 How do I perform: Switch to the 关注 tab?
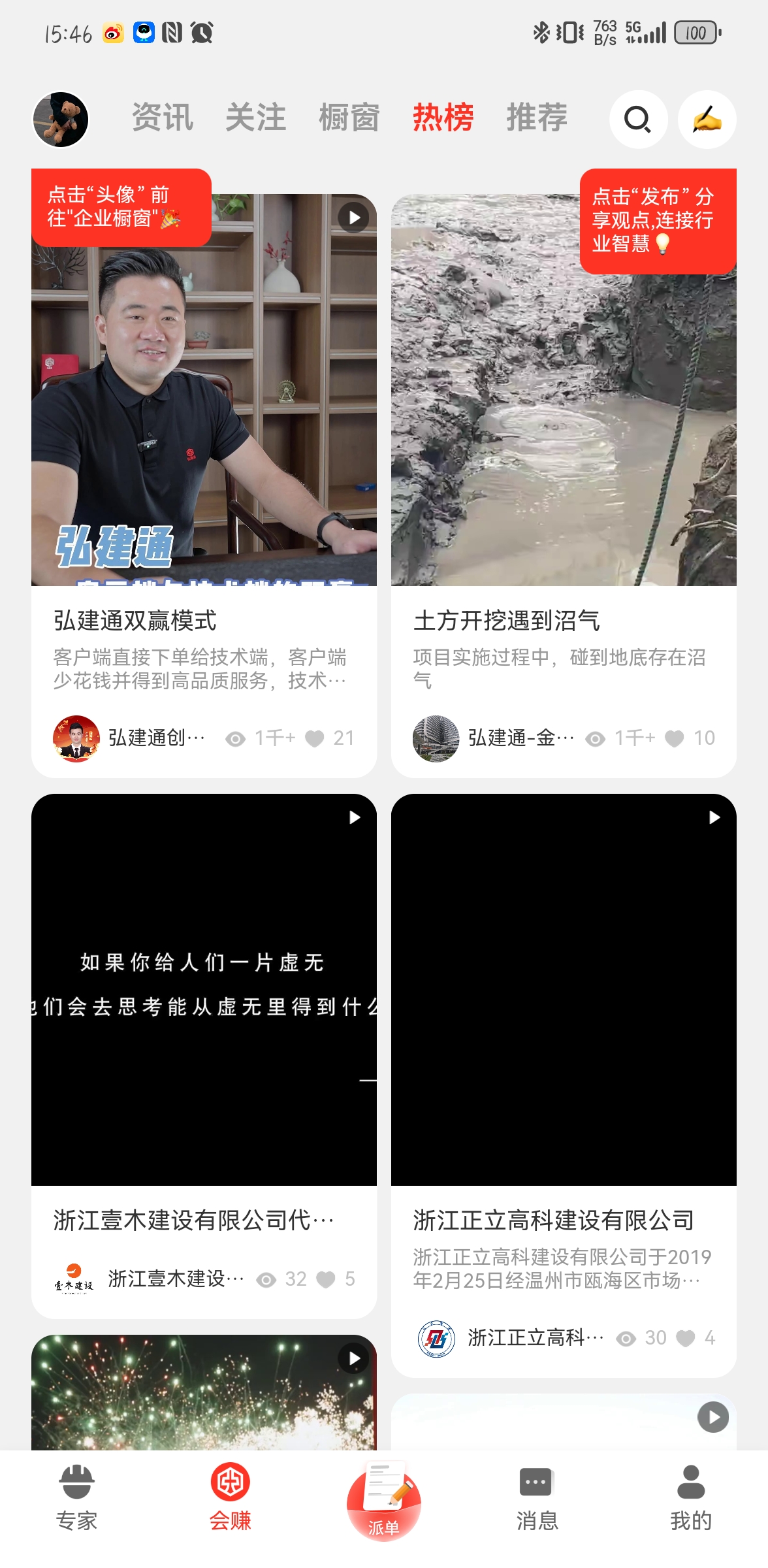point(255,118)
